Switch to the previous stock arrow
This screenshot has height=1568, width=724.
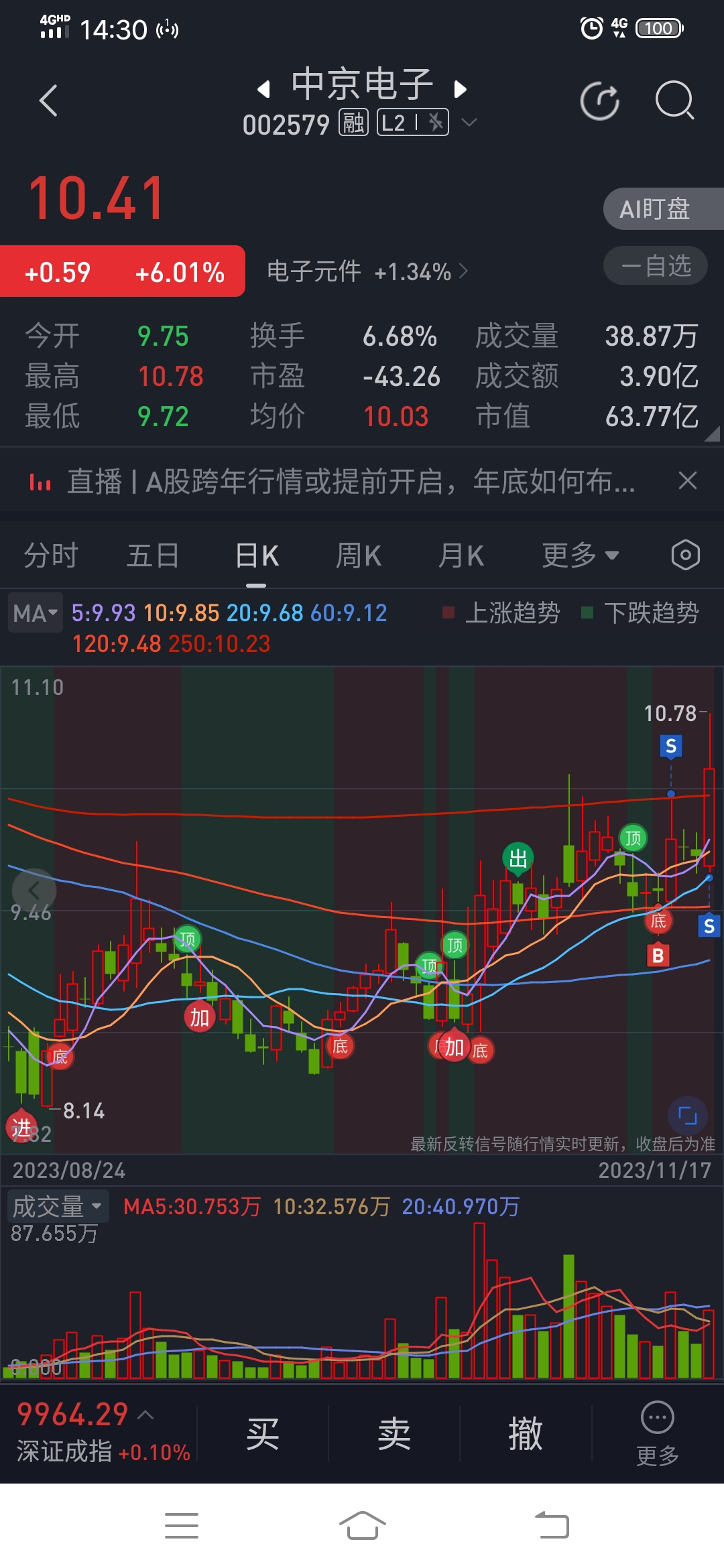click(264, 89)
